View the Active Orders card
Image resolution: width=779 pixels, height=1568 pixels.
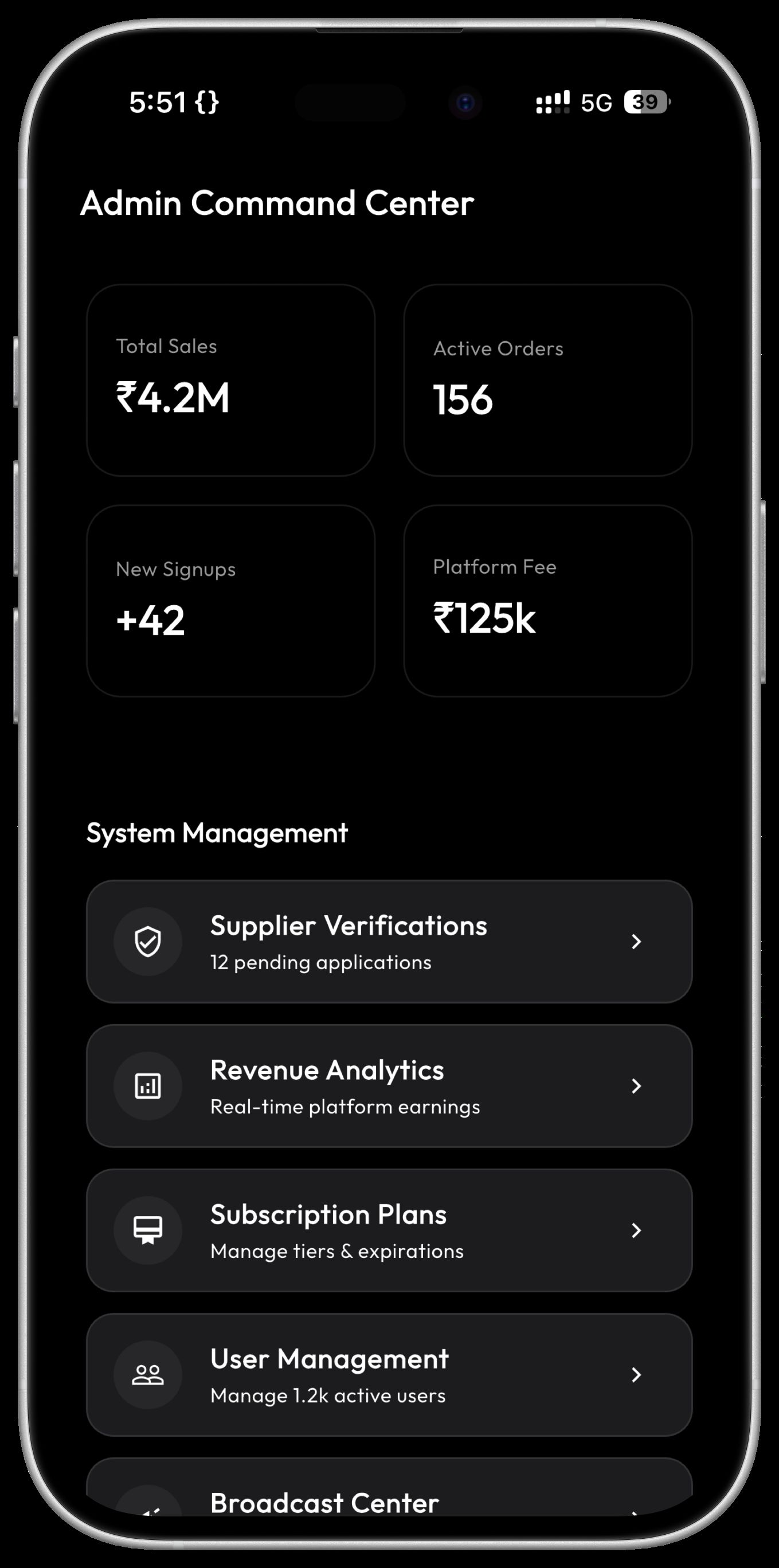tap(547, 380)
